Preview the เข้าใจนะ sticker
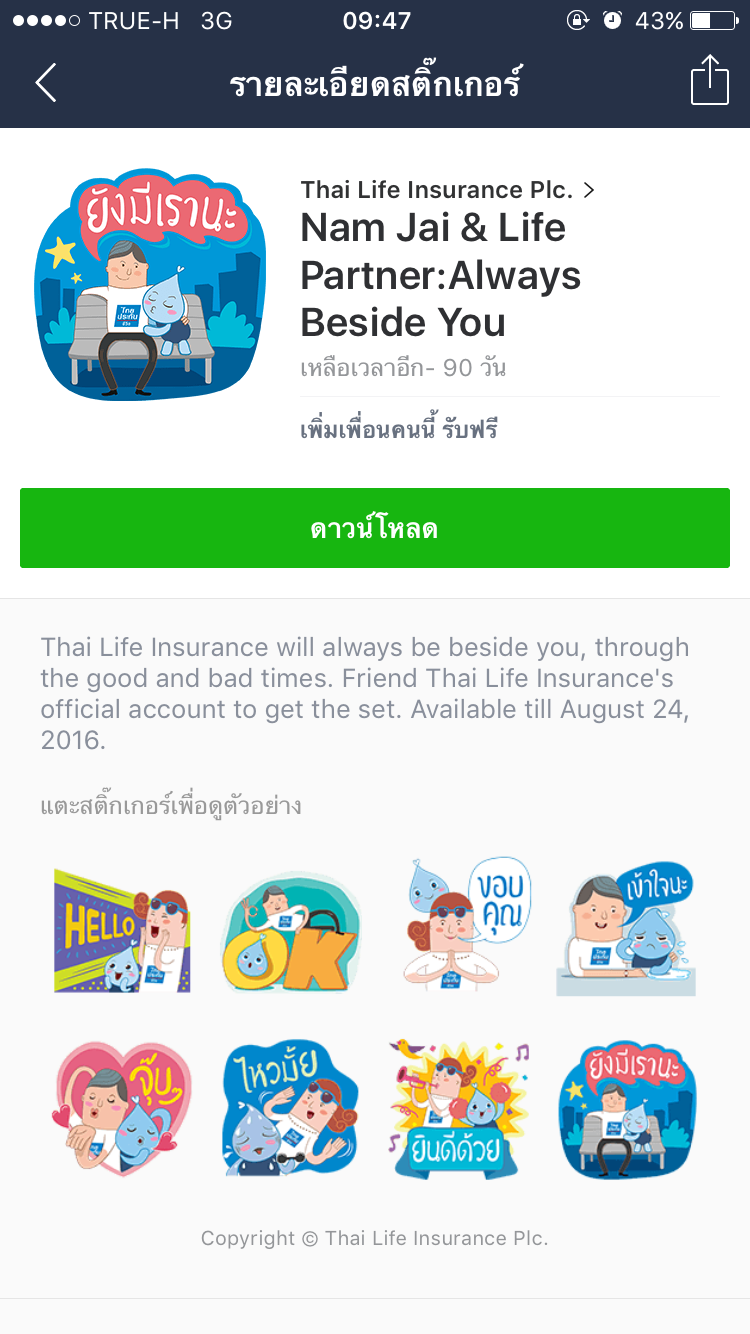The image size is (750, 1334). [x=627, y=929]
